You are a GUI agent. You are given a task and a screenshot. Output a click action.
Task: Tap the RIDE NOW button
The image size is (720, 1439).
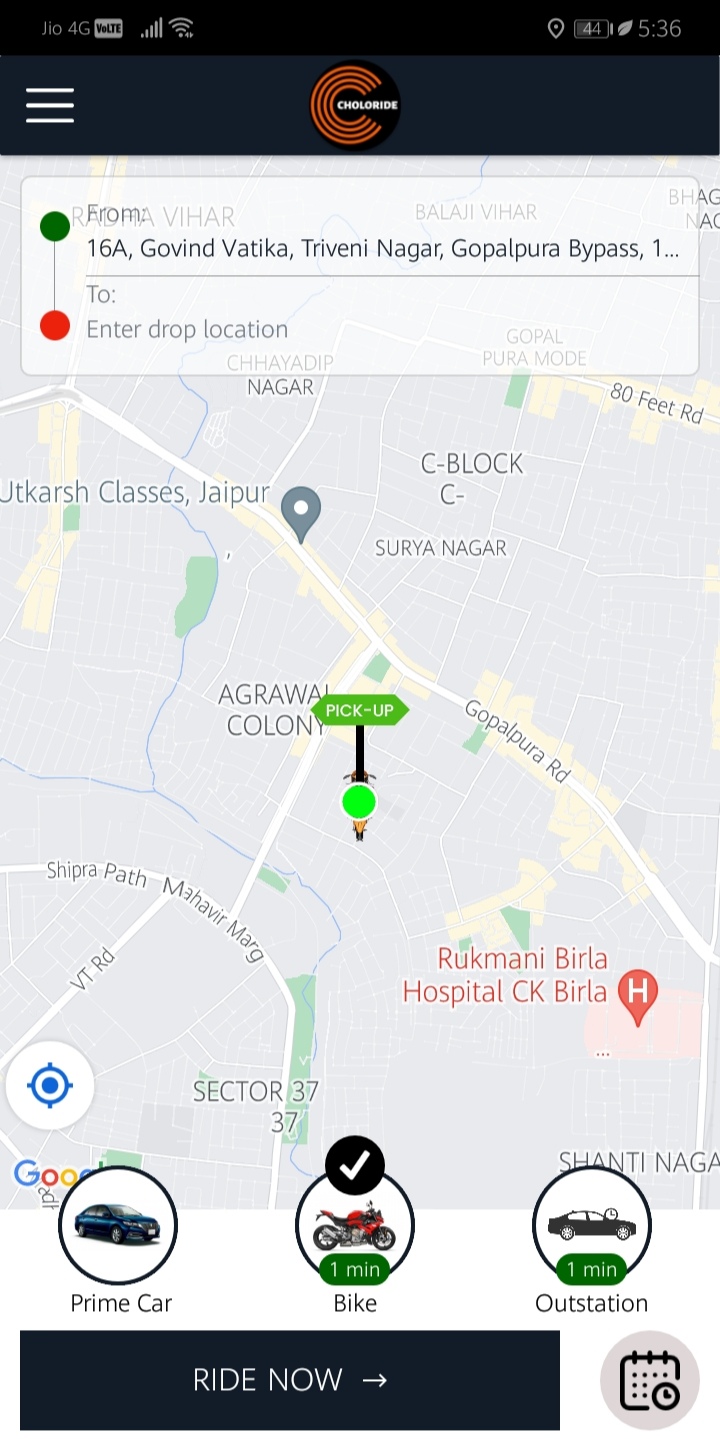tap(290, 1380)
